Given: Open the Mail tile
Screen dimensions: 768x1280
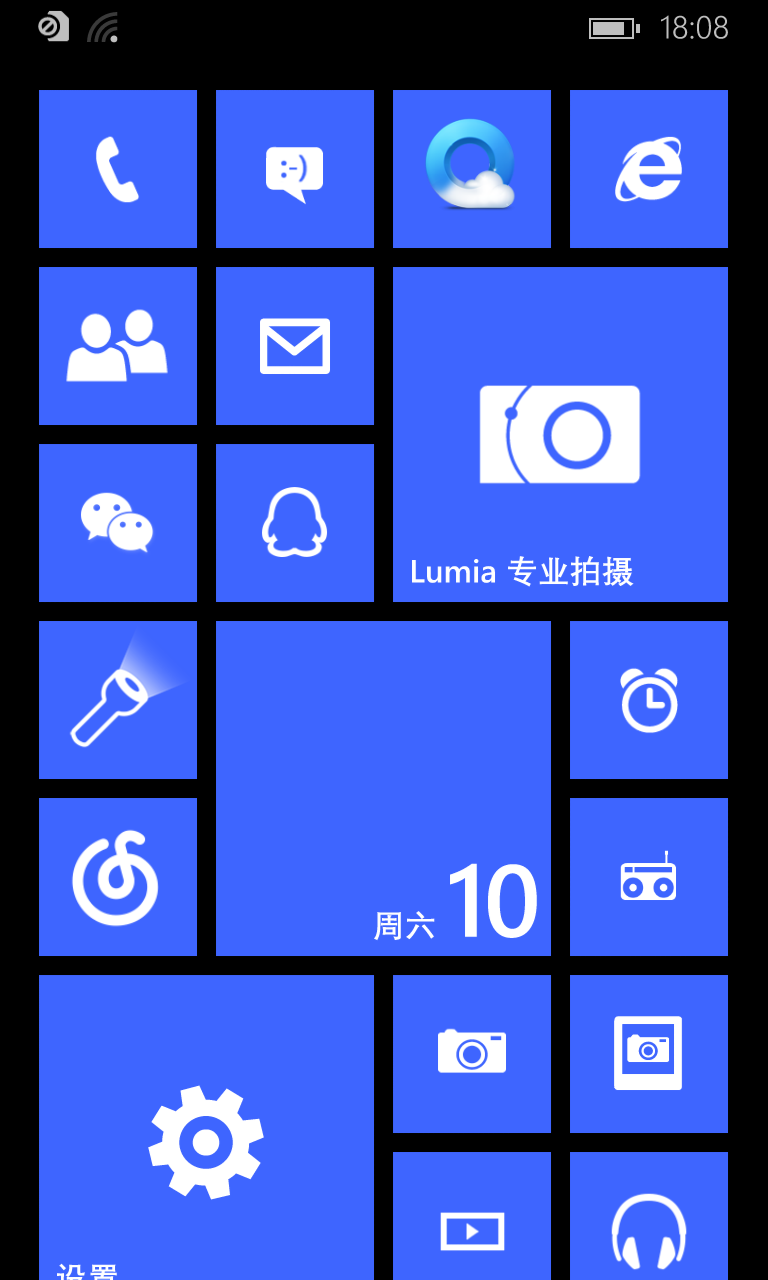Looking at the screenshot, I should tap(295, 346).
